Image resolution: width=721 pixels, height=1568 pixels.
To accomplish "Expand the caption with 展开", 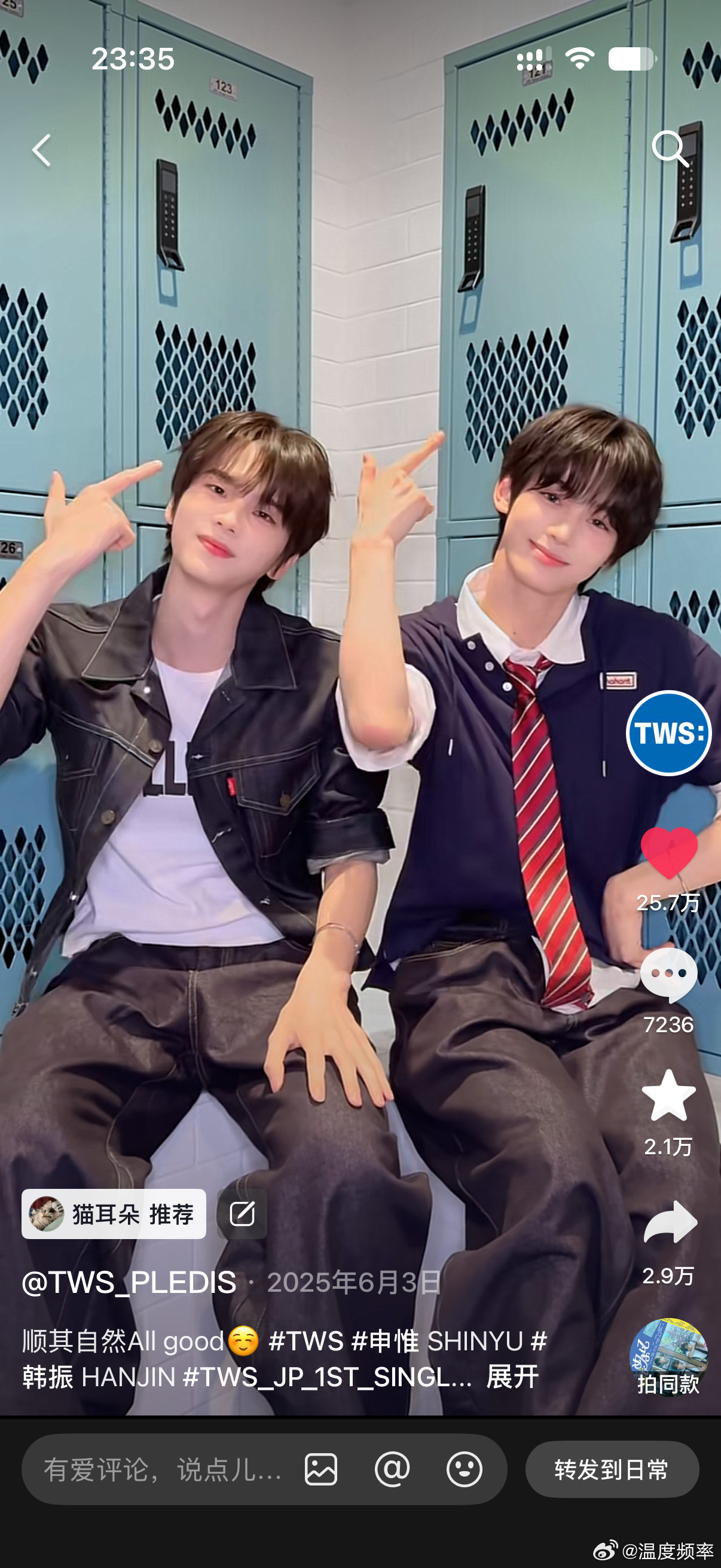I will pyautogui.click(x=512, y=1376).
